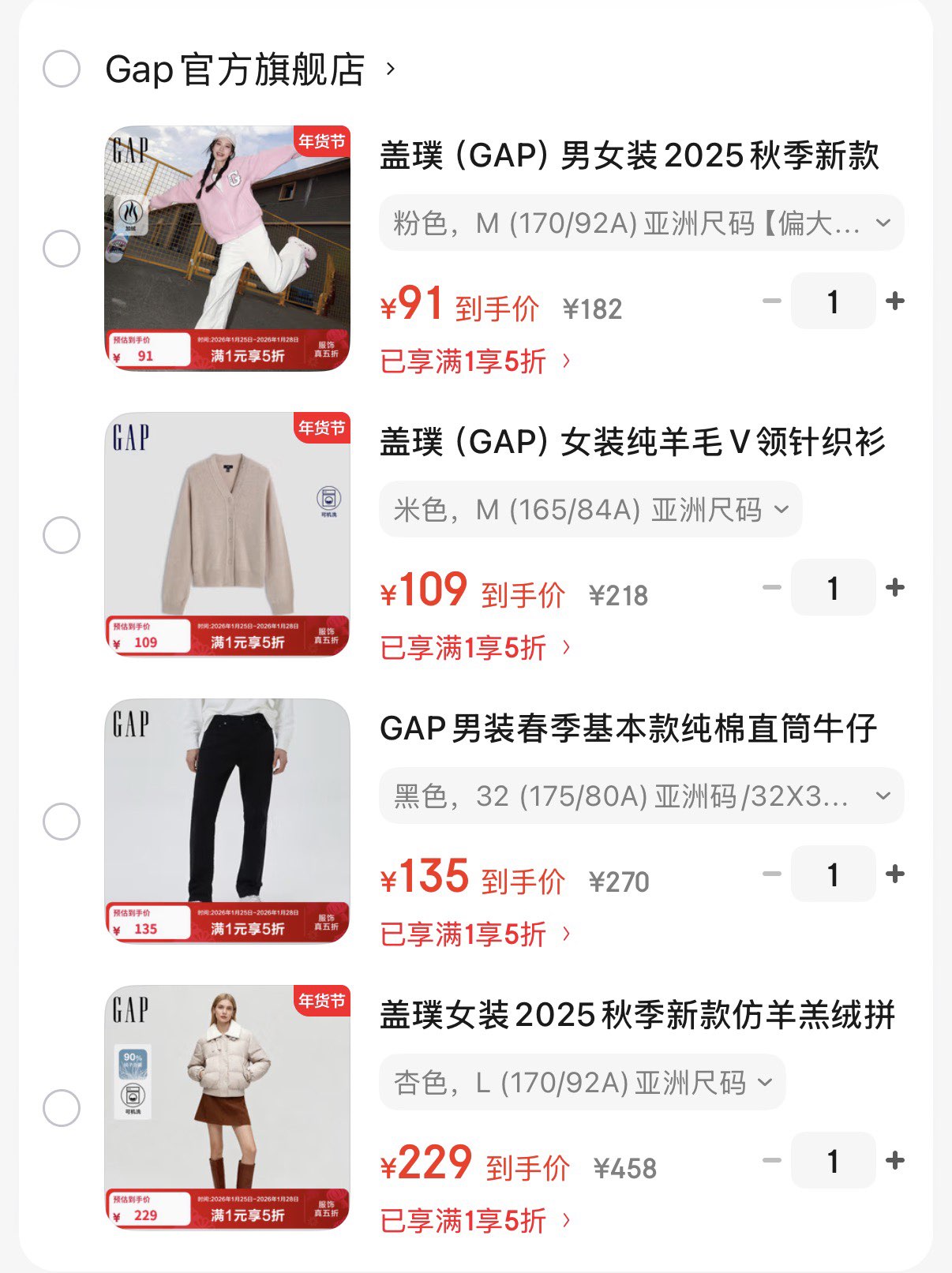Increase quantity of the pink GAP jacket
952x1273 pixels.
[897, 300]
